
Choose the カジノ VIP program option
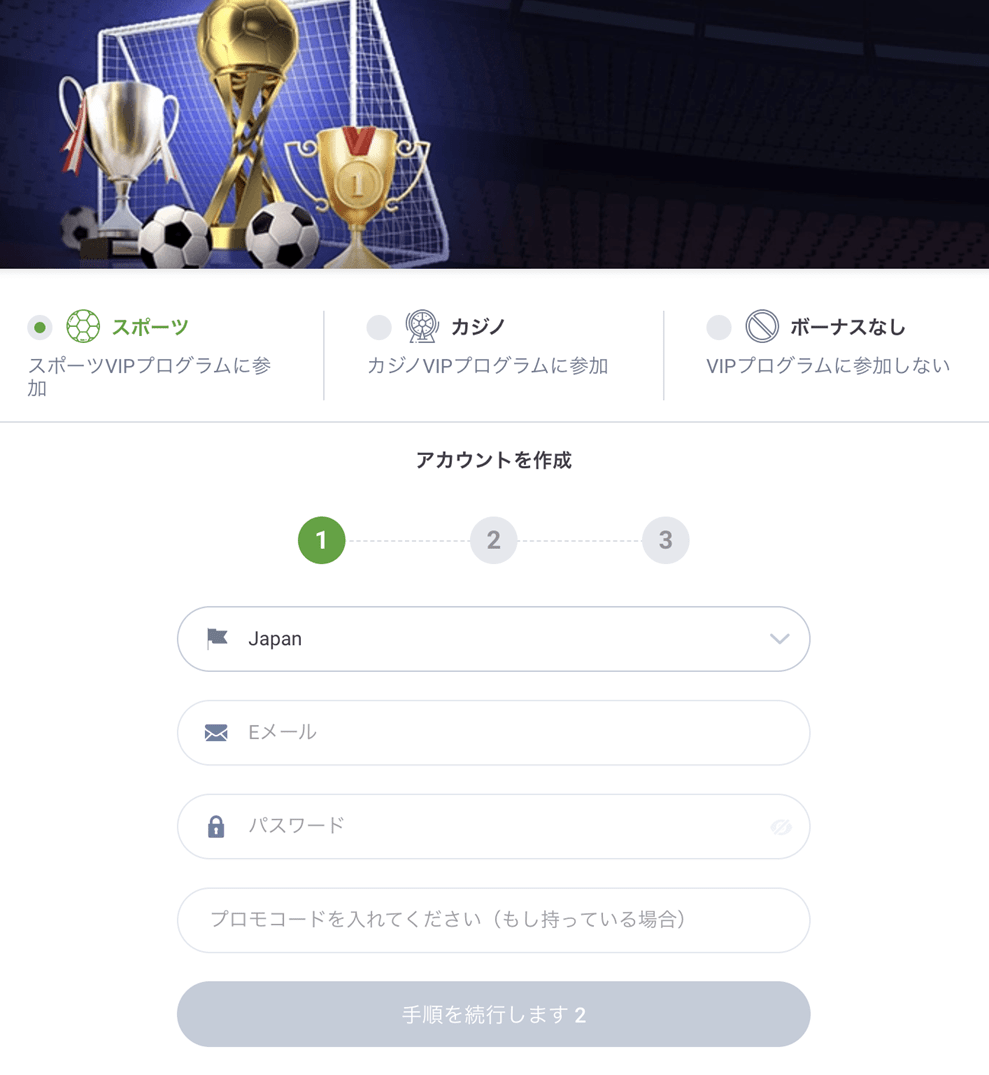point(379,327)
